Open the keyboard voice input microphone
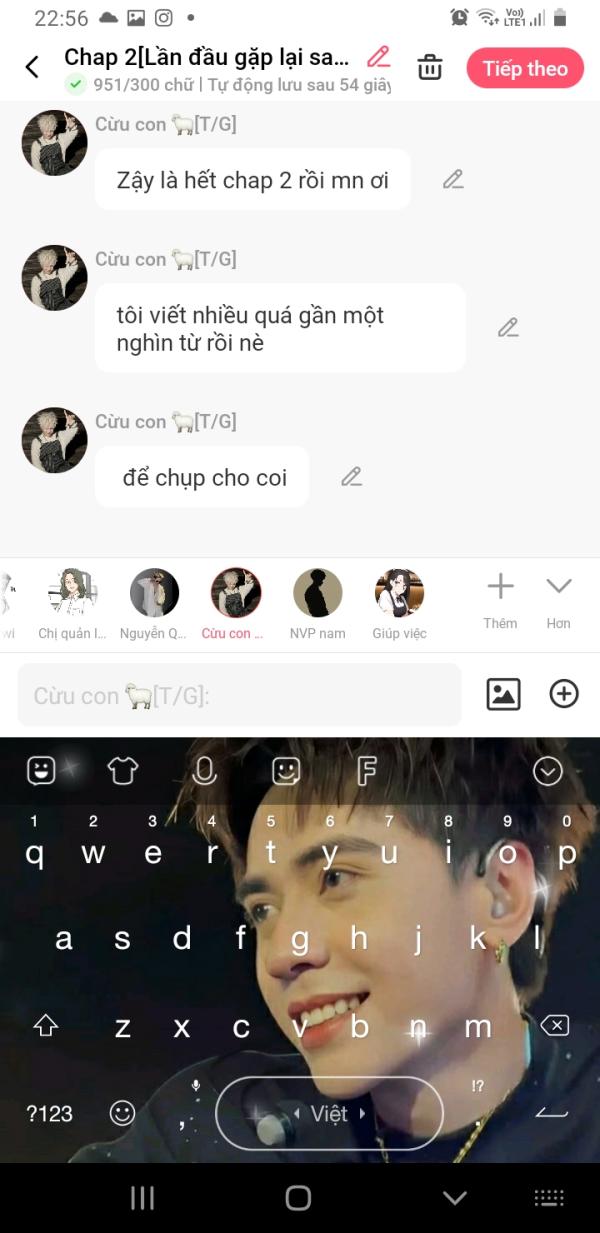Viewport: 600px width, 1233px height. click(204, 770)
